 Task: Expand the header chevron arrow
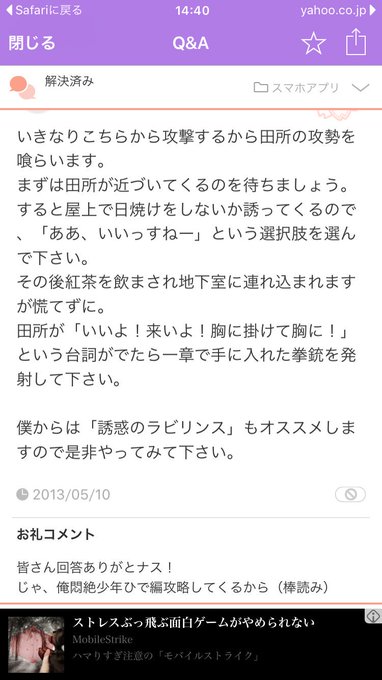360,88
